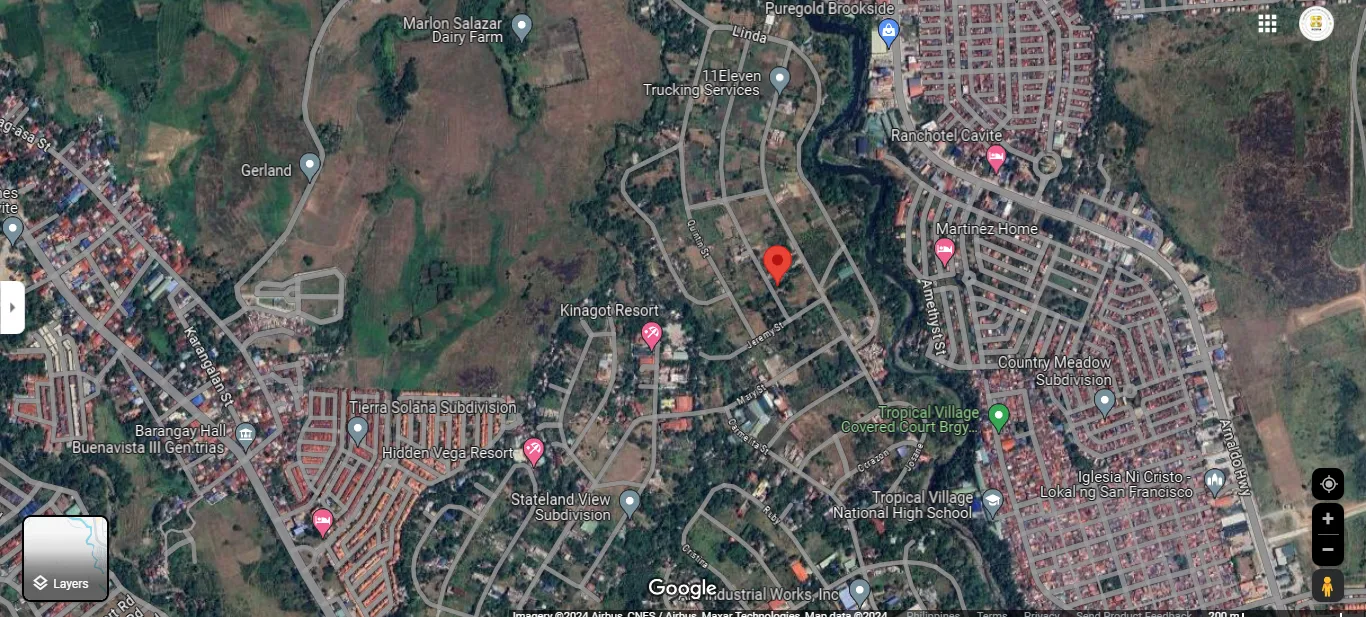
Task: Open the Terms link
Action: pyautogui.click(x=992, y=614)
